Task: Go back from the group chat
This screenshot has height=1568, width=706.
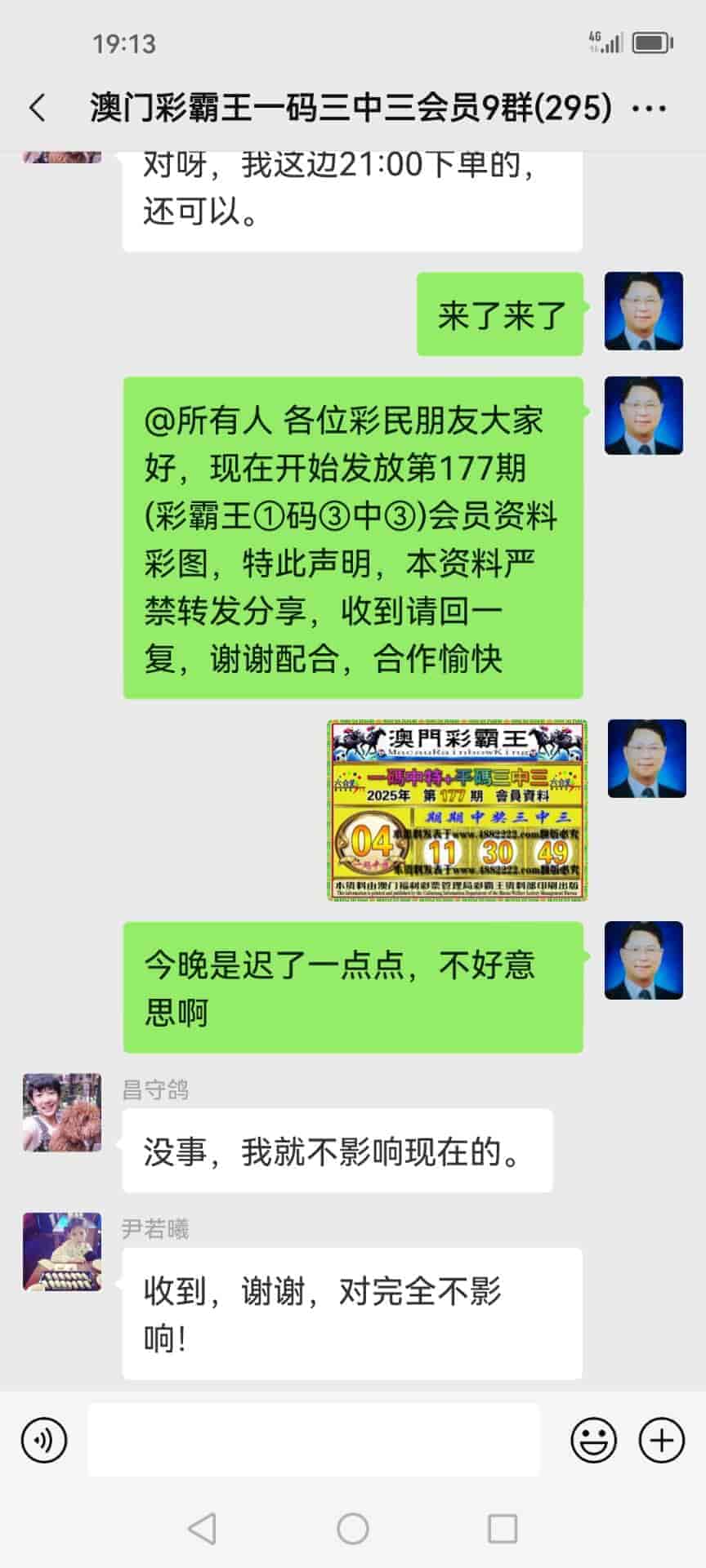Action: pyautogui.click(x=38, y=108)
